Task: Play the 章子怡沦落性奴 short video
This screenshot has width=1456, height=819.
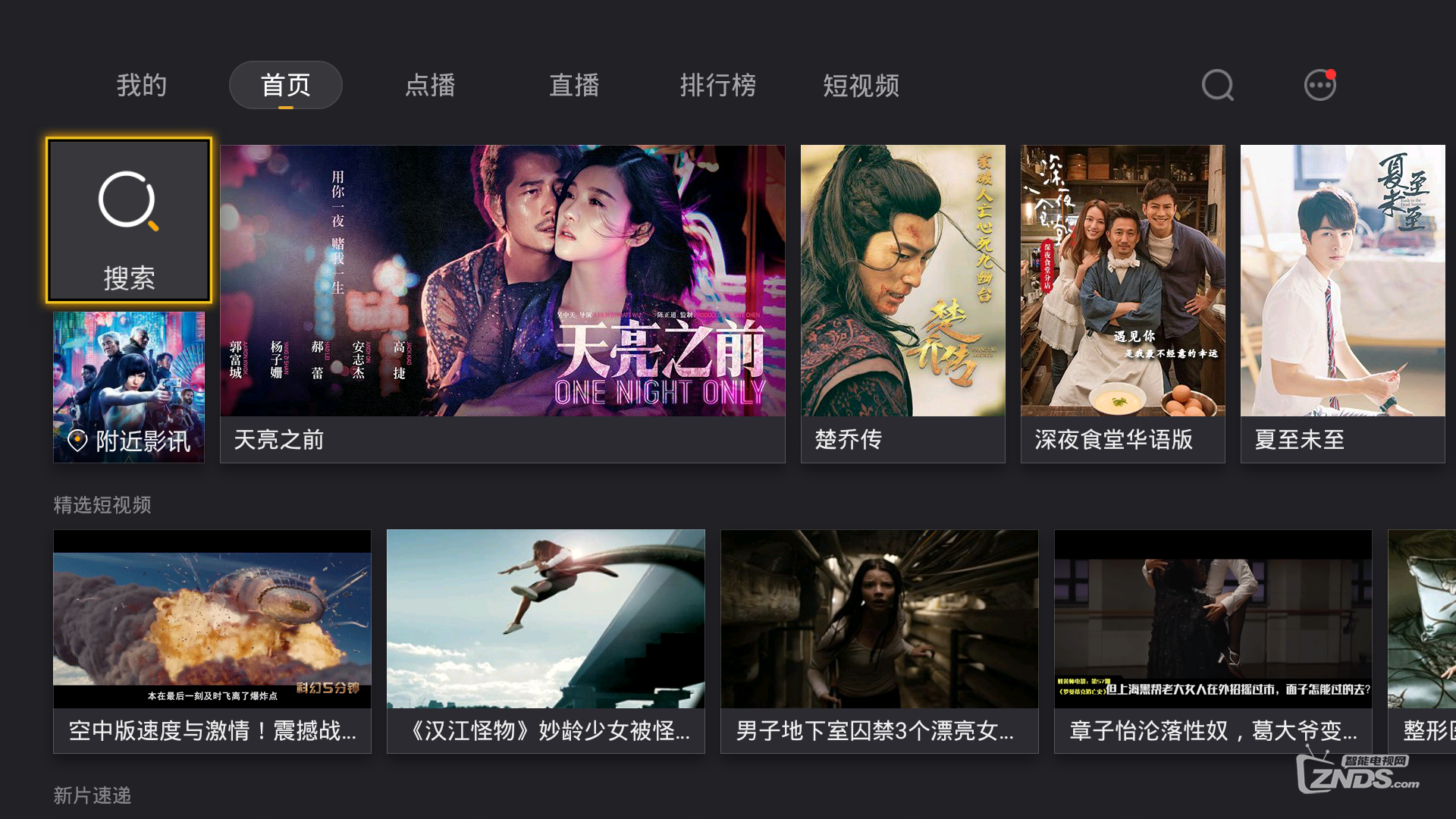Action: tap(1213, 641)
